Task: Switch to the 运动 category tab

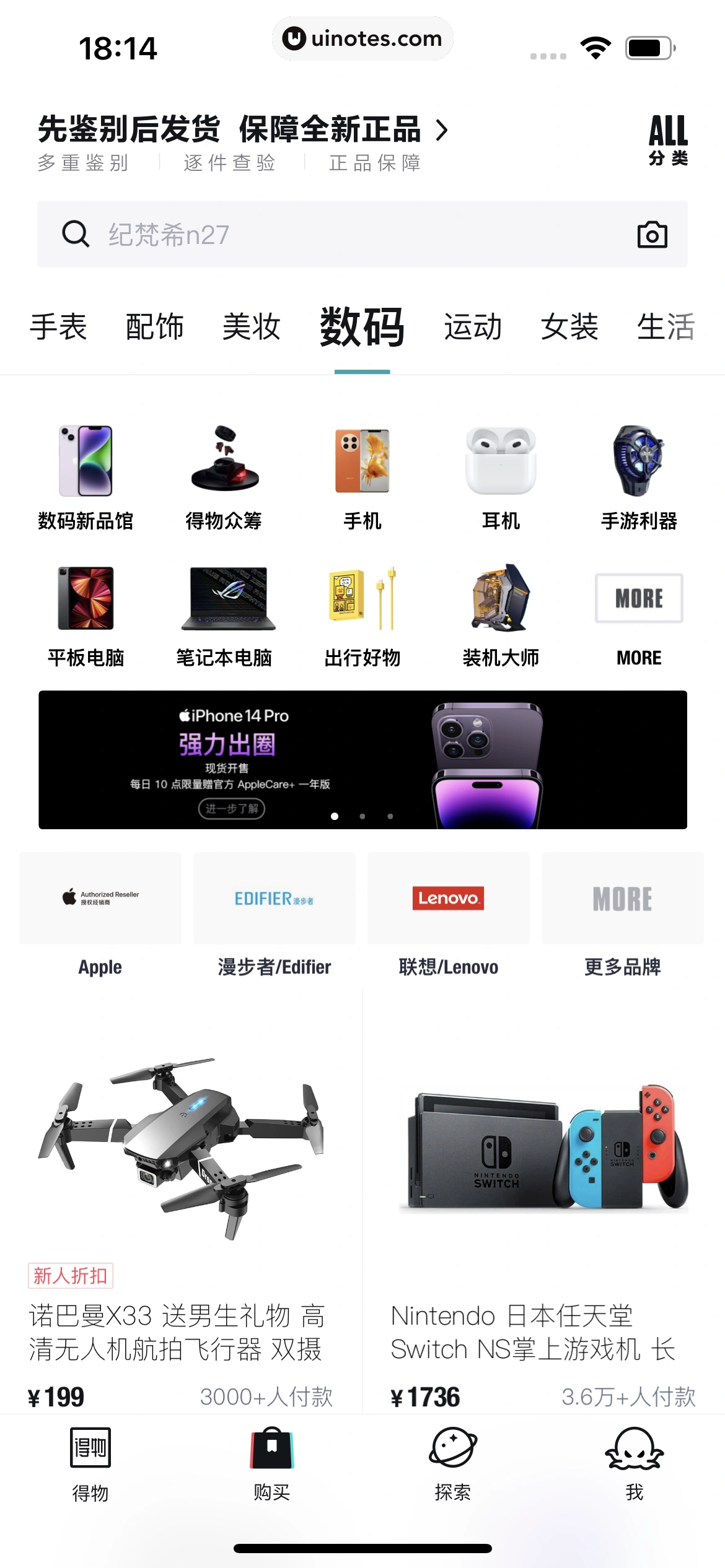Action: (x=472, y=328)
